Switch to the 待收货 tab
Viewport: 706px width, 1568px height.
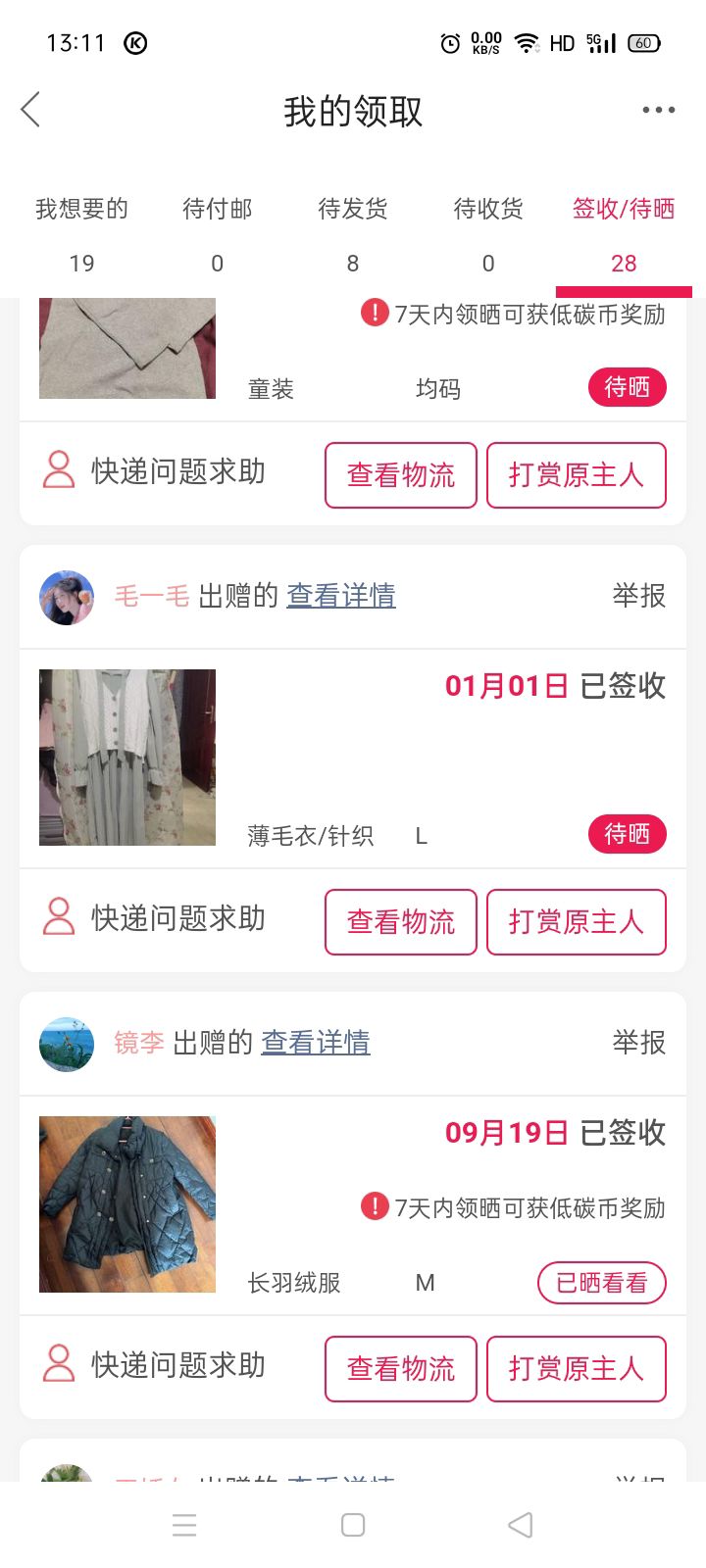(488, 235)
